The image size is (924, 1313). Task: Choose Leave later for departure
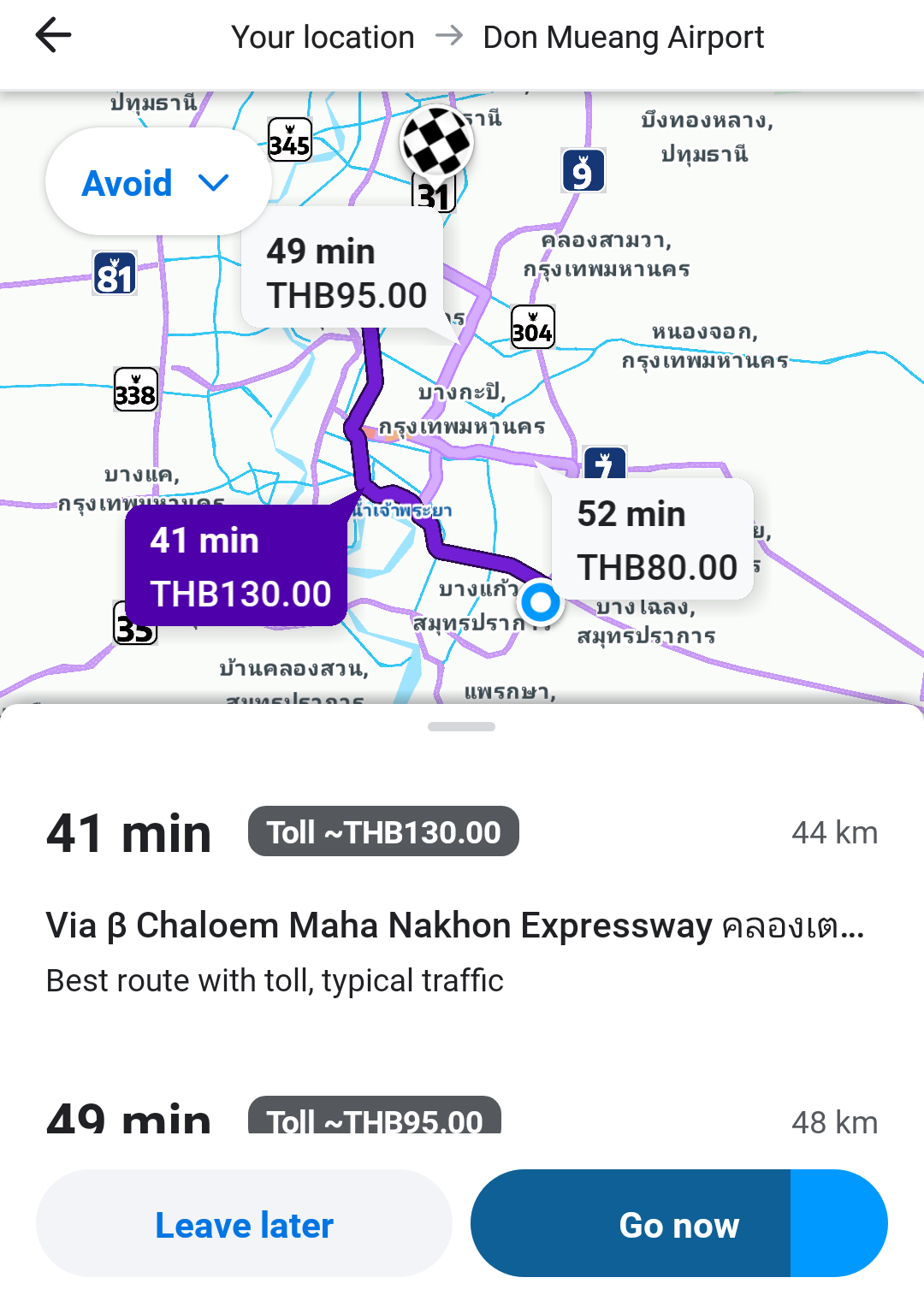pyautogui.click(x=243, y=1224)
